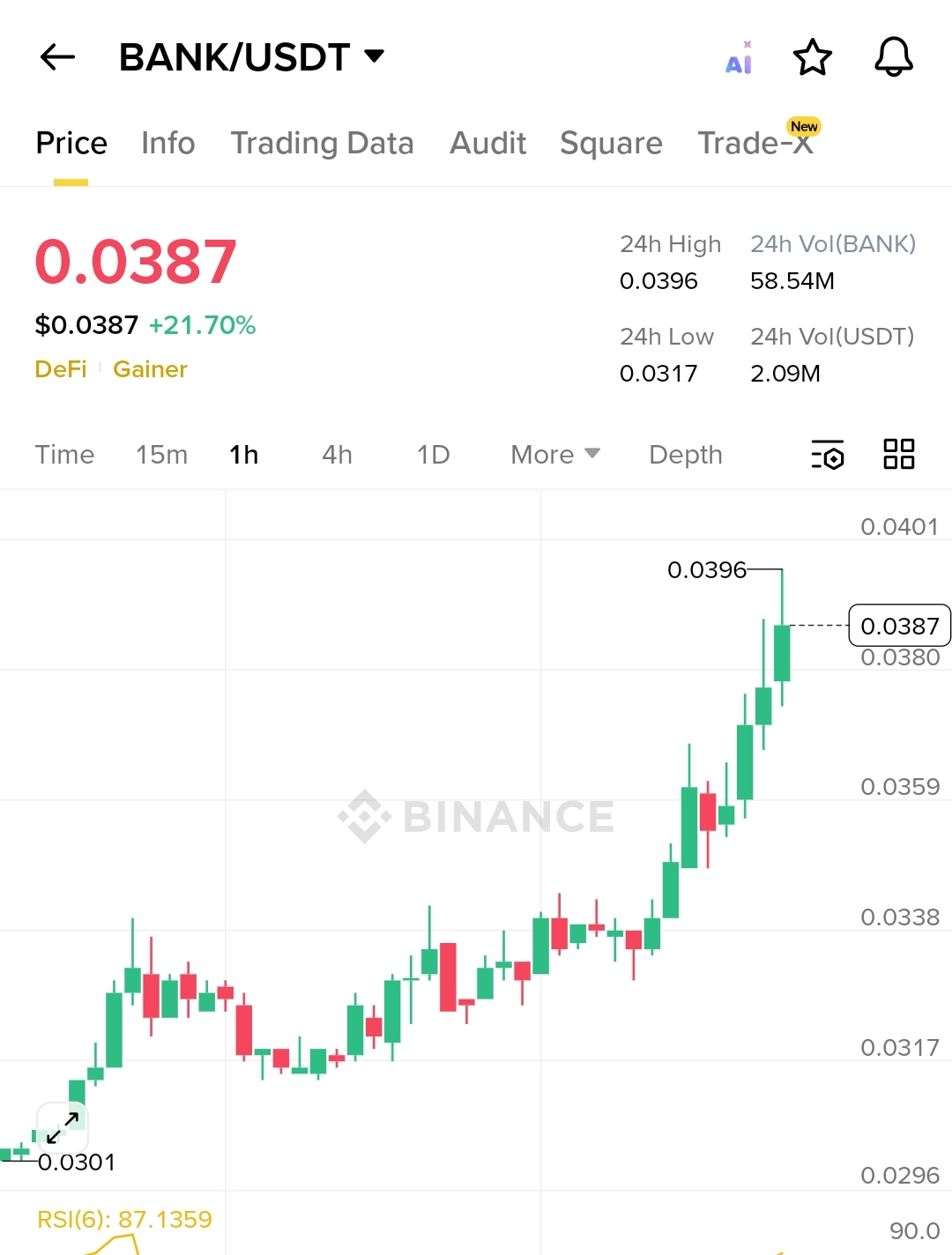Switch to the Info tab
952x1255 pixels.
coord(167,143)
